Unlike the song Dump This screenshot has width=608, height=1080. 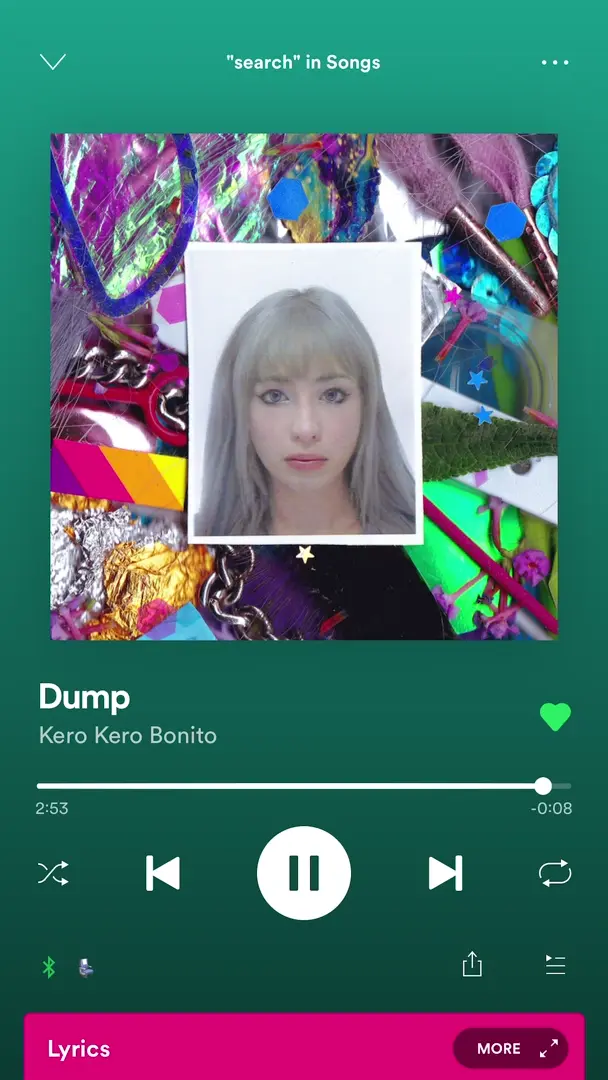coord(555,716)
